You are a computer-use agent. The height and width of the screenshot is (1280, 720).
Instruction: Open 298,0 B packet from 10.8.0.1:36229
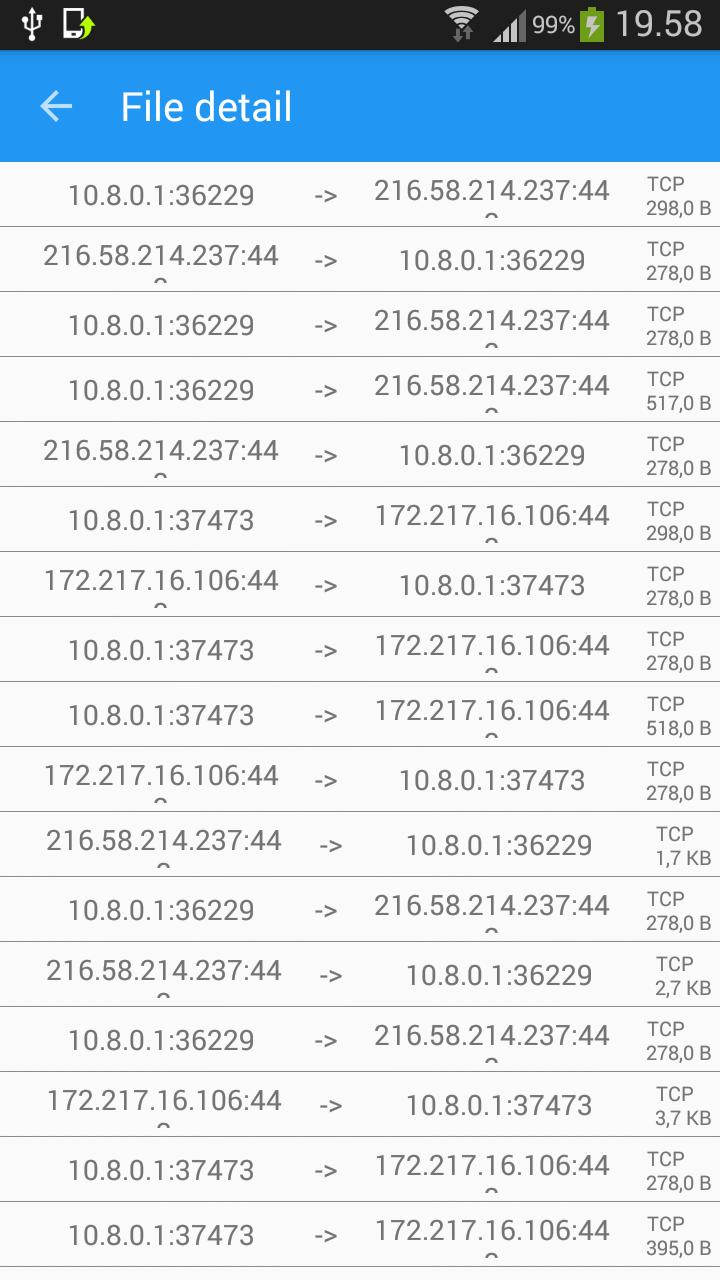[360, 195]
